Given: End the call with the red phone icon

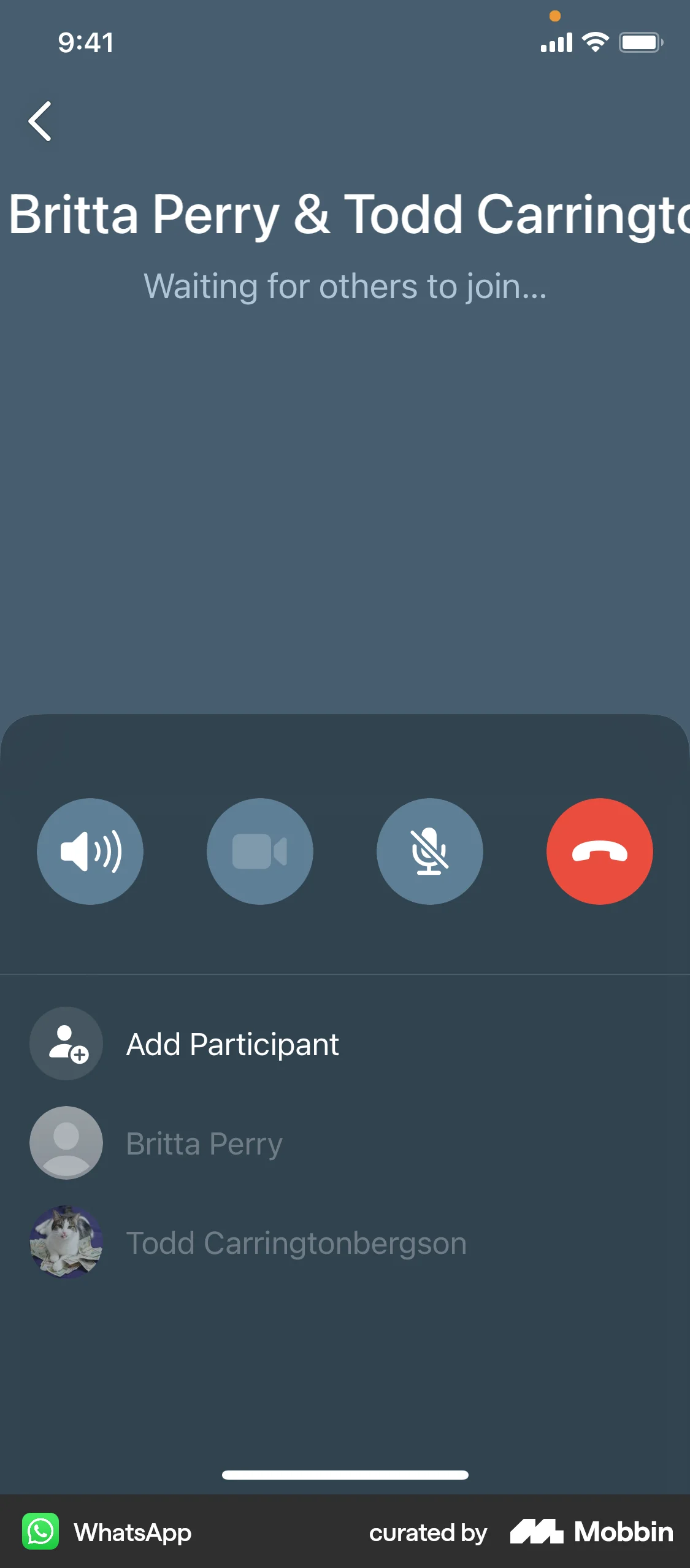Looking at the screenshot, I should point(600,851).
